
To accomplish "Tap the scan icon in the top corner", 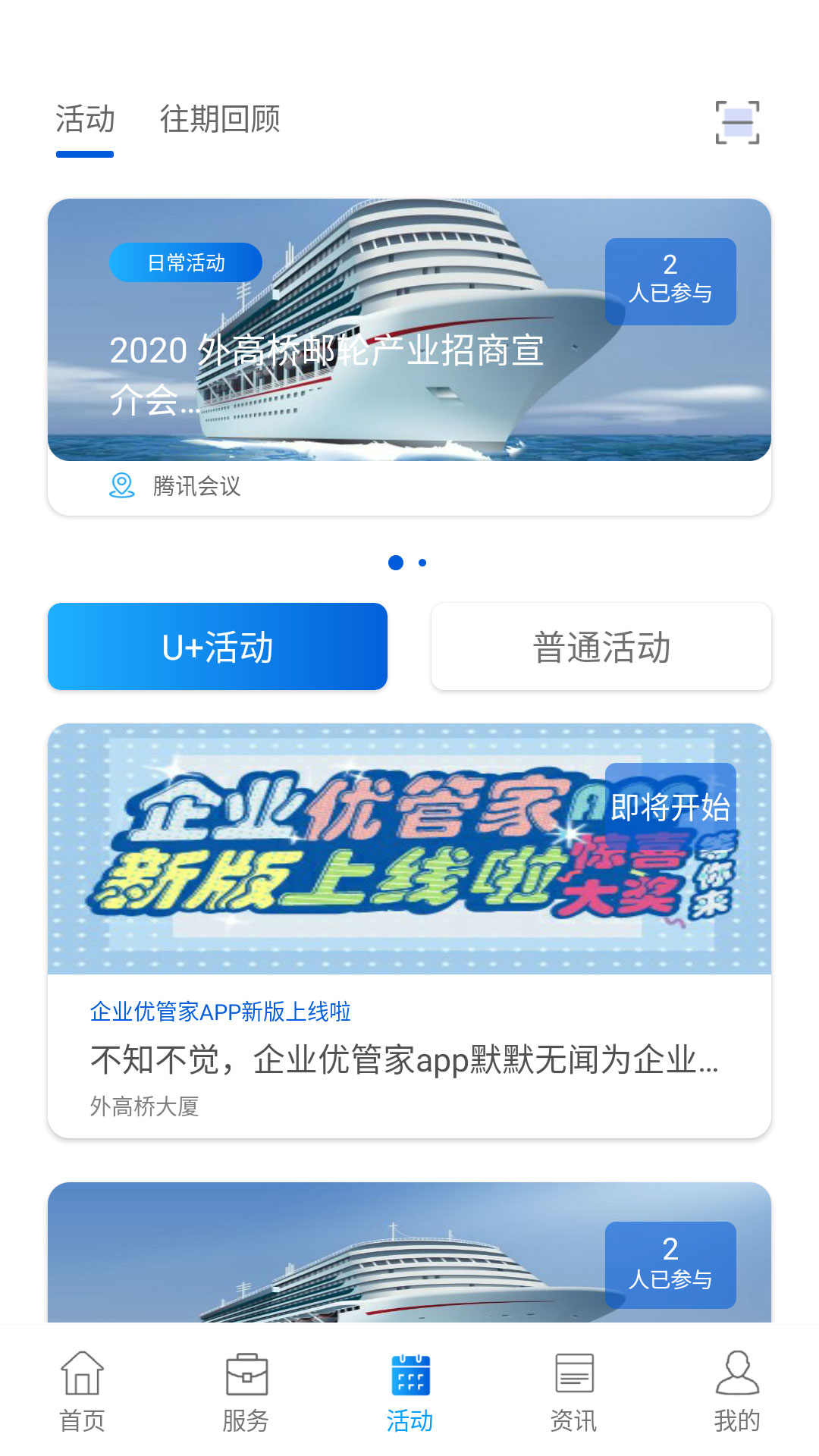I will (738, 121).
